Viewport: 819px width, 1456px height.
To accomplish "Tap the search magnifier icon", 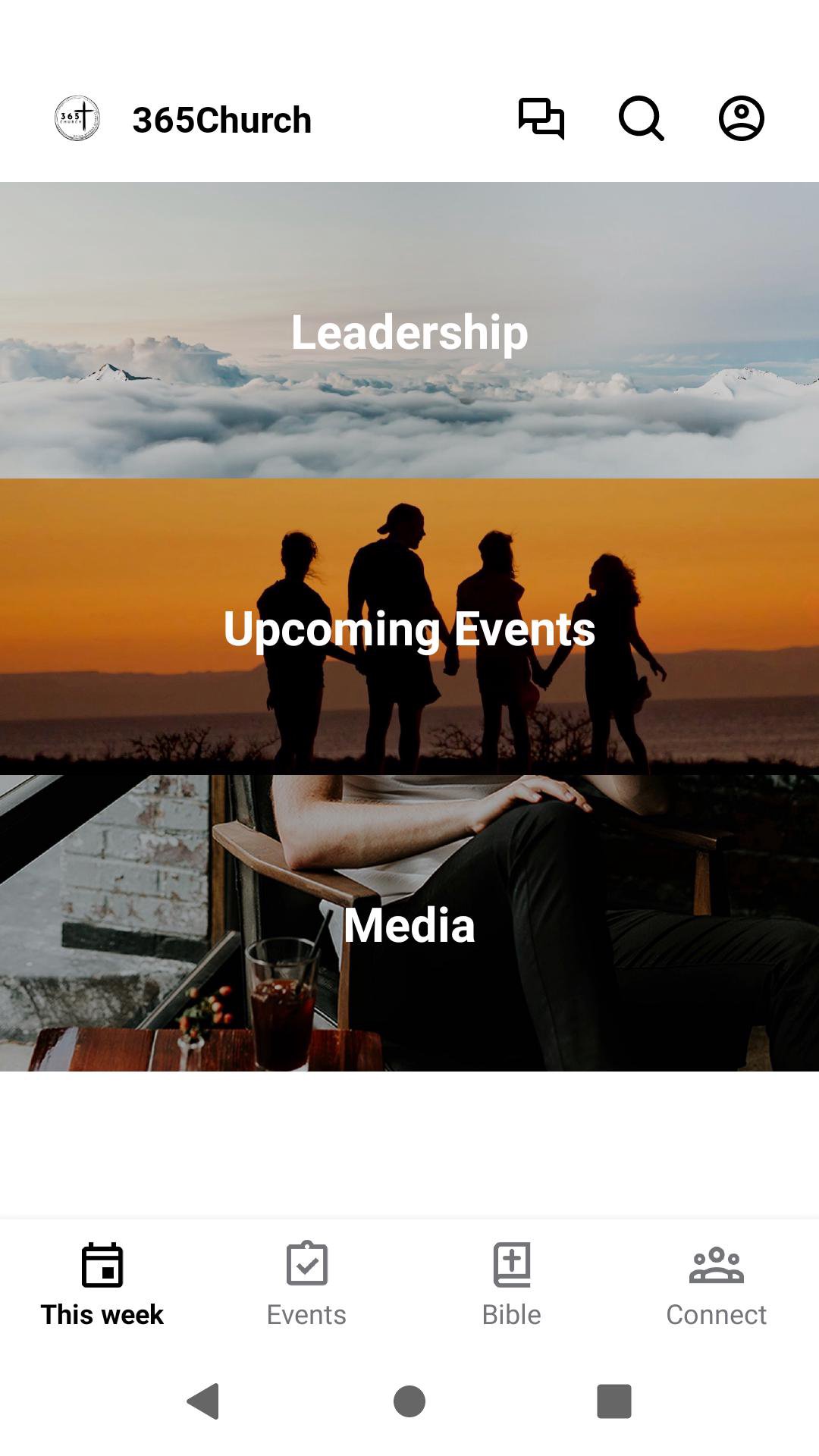I will pyautogui.click(x=641, y=119).
